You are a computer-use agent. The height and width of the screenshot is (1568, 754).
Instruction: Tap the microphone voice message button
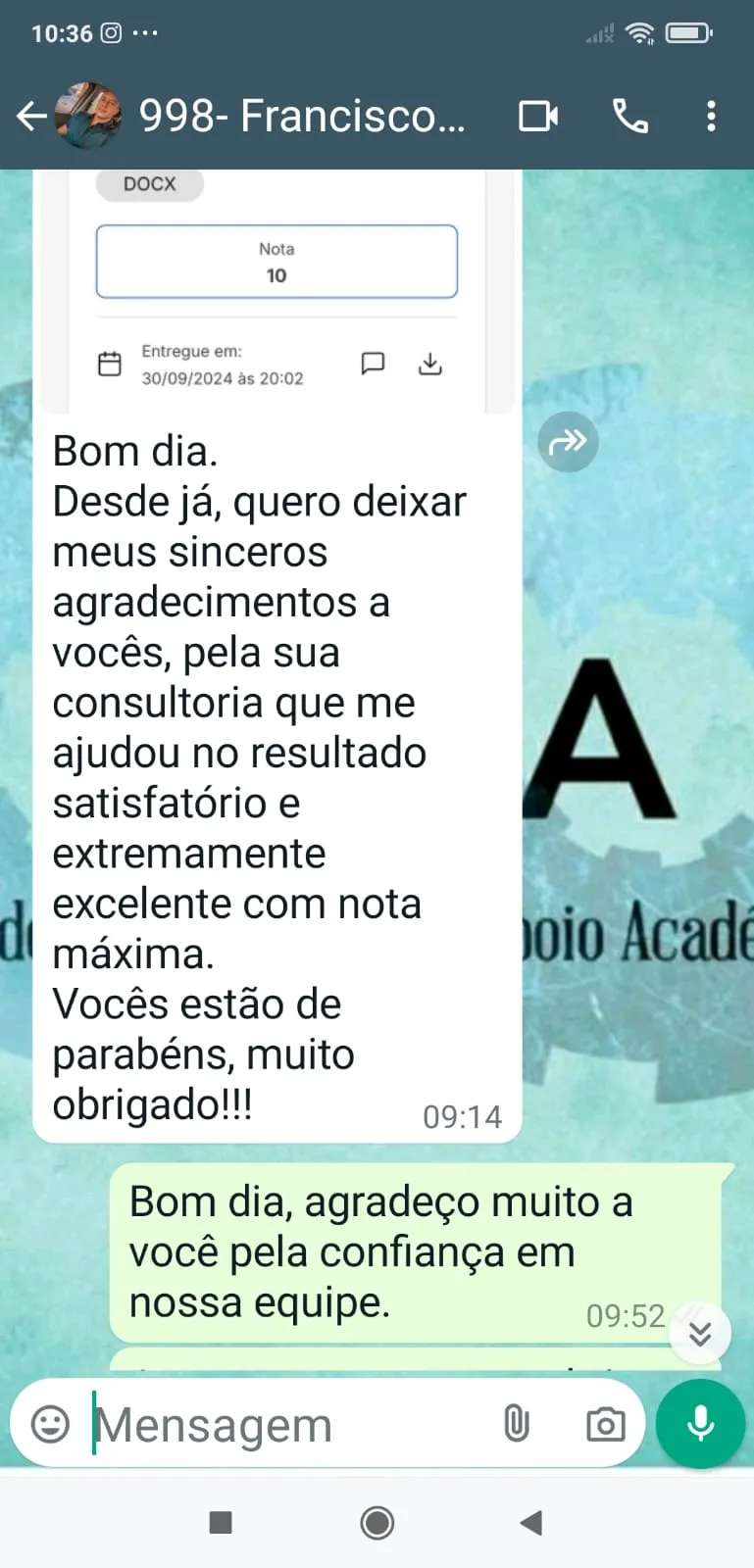click(x=700, y=1424)
